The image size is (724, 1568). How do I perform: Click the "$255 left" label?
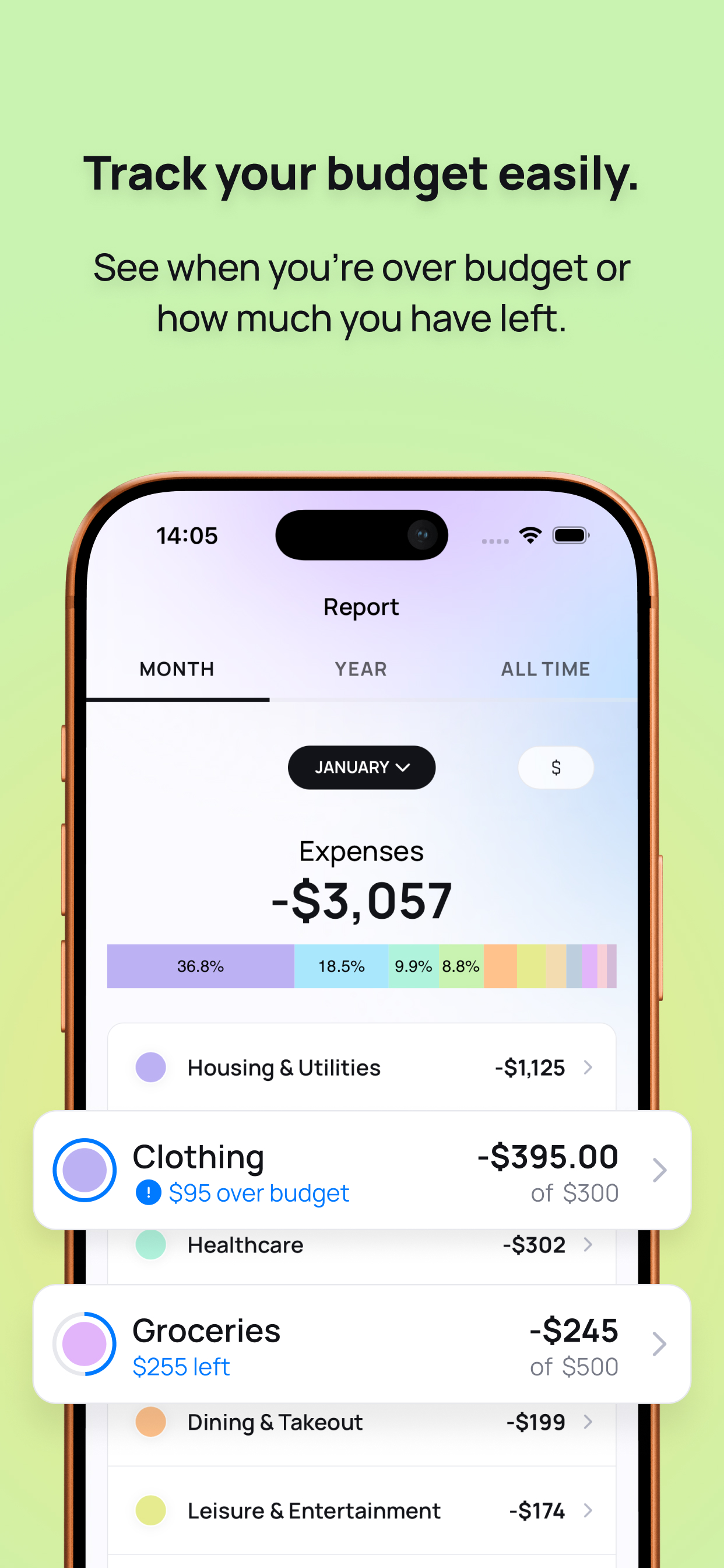181,1367
